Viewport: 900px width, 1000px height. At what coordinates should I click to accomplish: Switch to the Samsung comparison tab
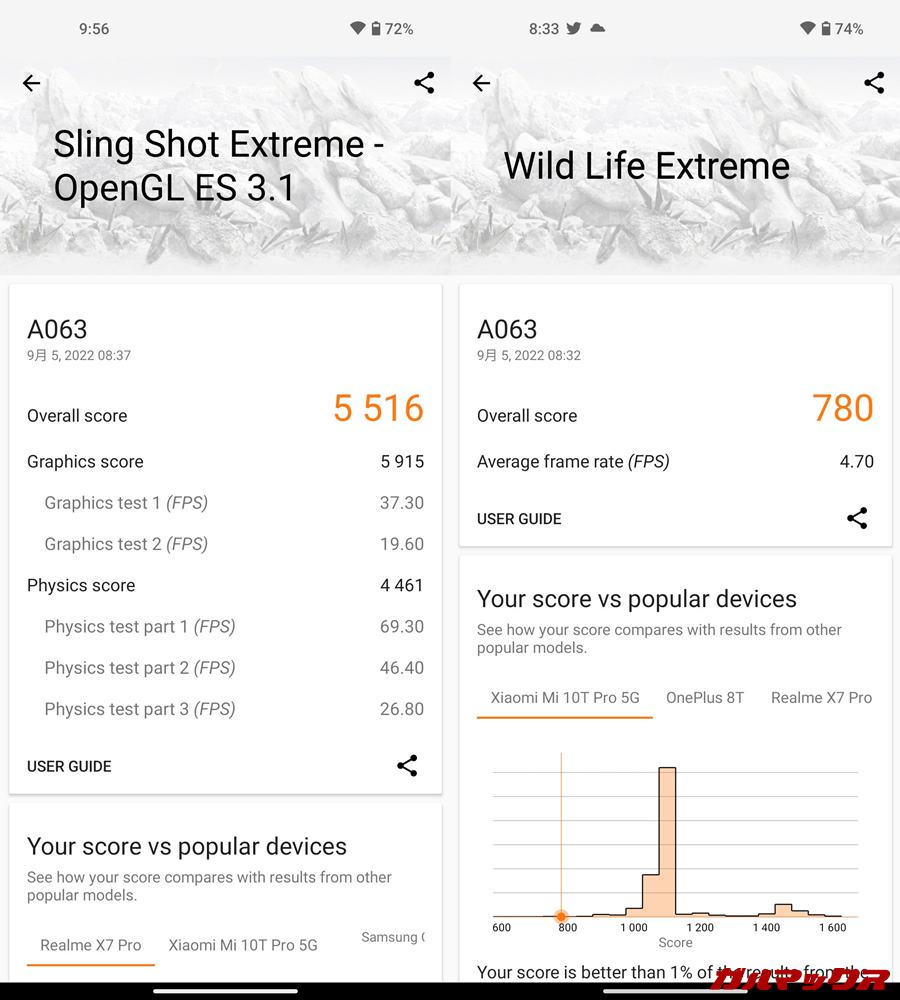tap(392, 937)
